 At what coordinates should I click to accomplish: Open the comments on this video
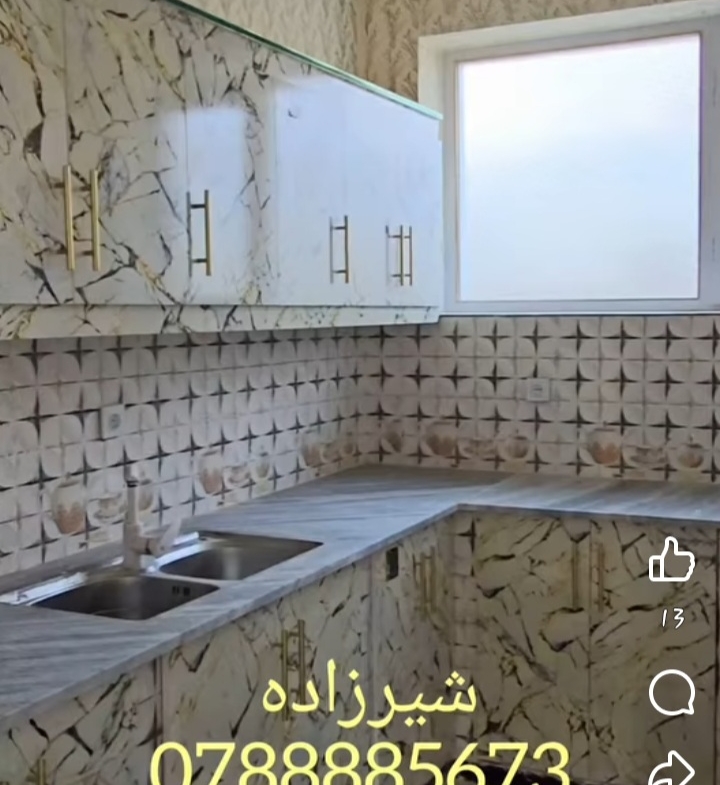tap(672, 692)
